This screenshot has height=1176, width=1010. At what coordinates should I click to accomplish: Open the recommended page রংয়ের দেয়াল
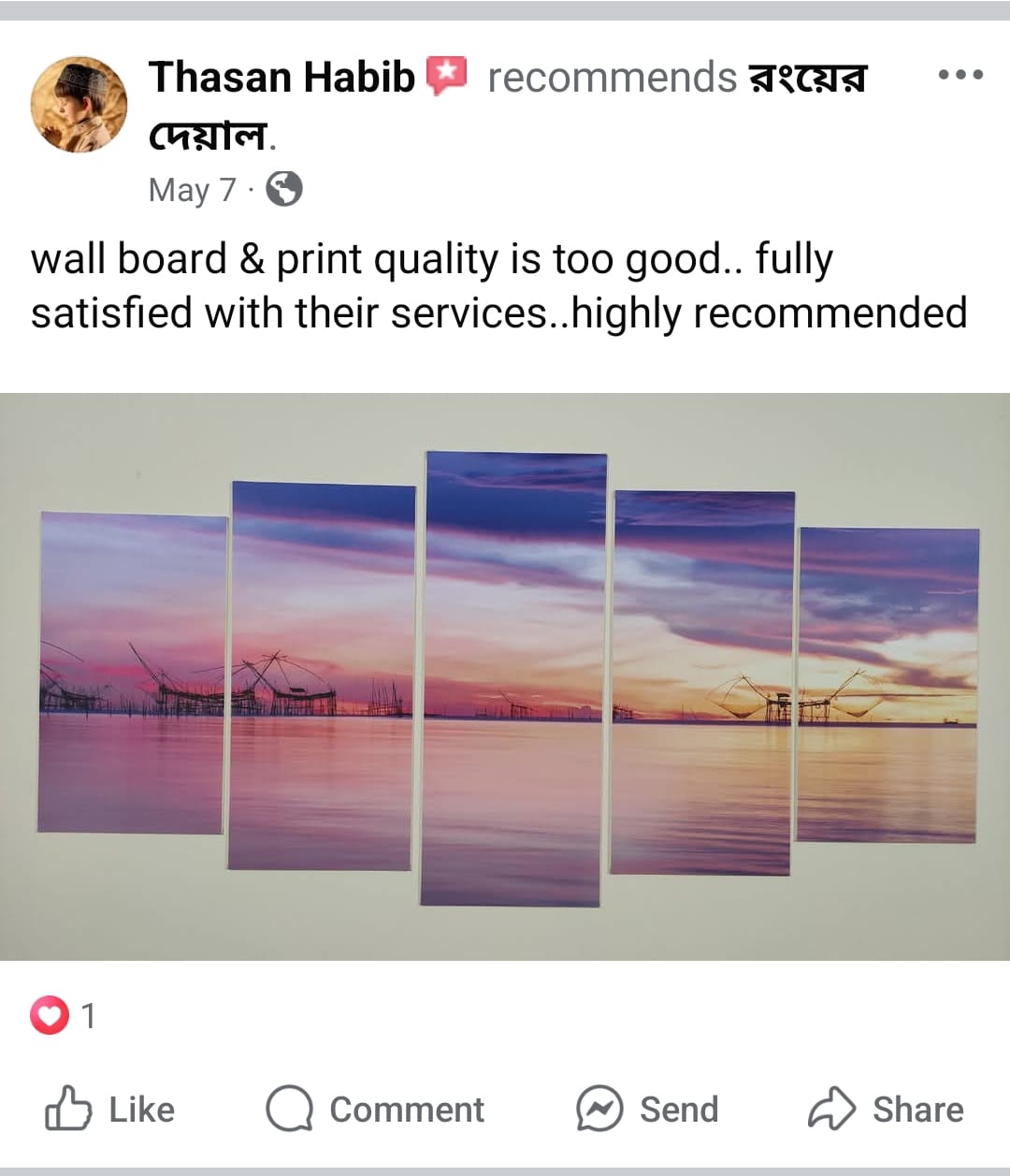click(x=807, y=79)
